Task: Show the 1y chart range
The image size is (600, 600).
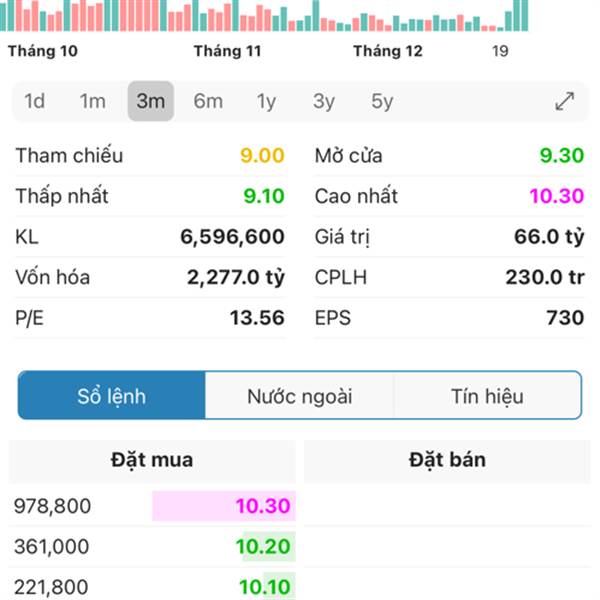Action: (266, 101)
